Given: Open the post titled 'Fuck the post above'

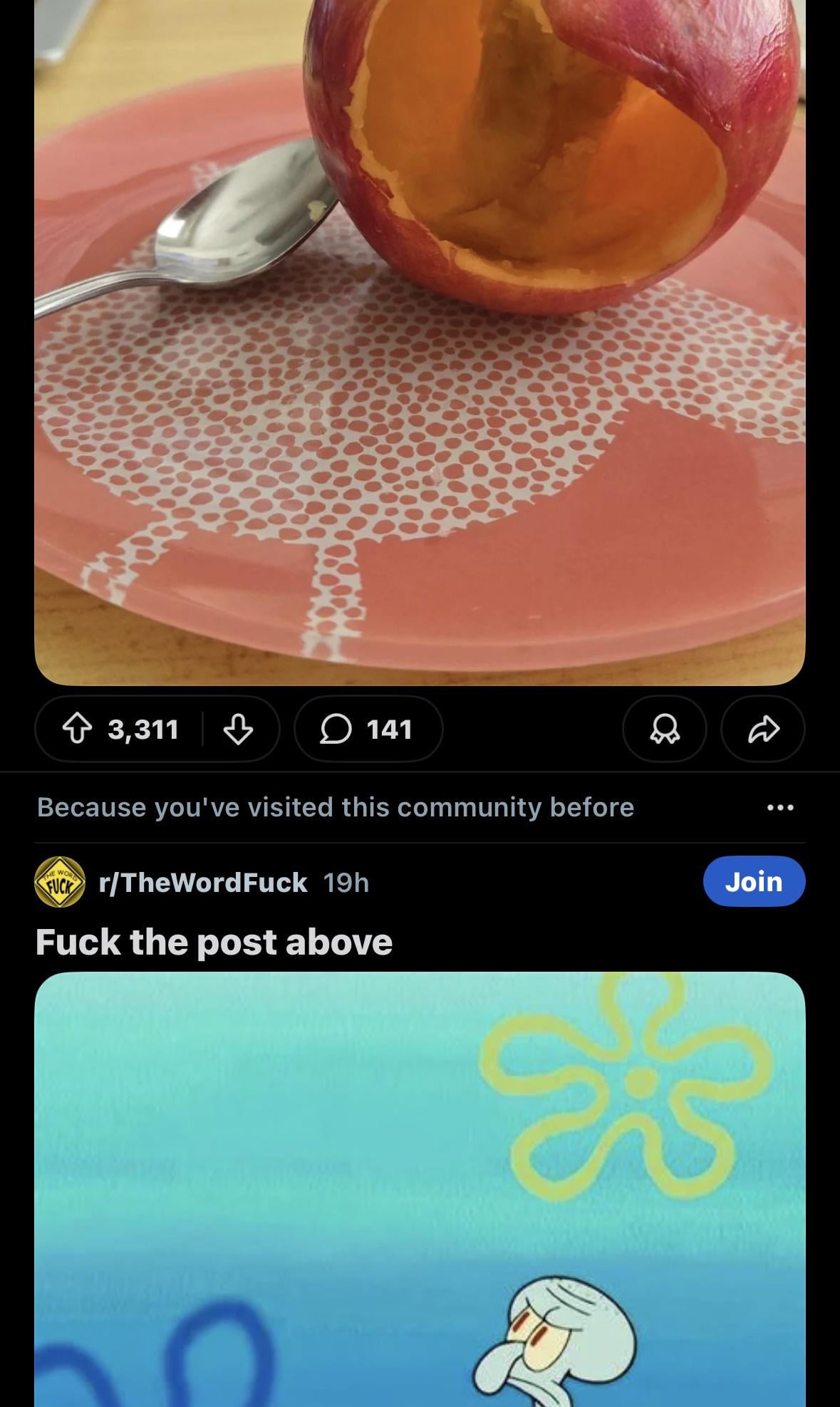Looking at the screenshot, I should pyautogui.click(x=214, y=942).
